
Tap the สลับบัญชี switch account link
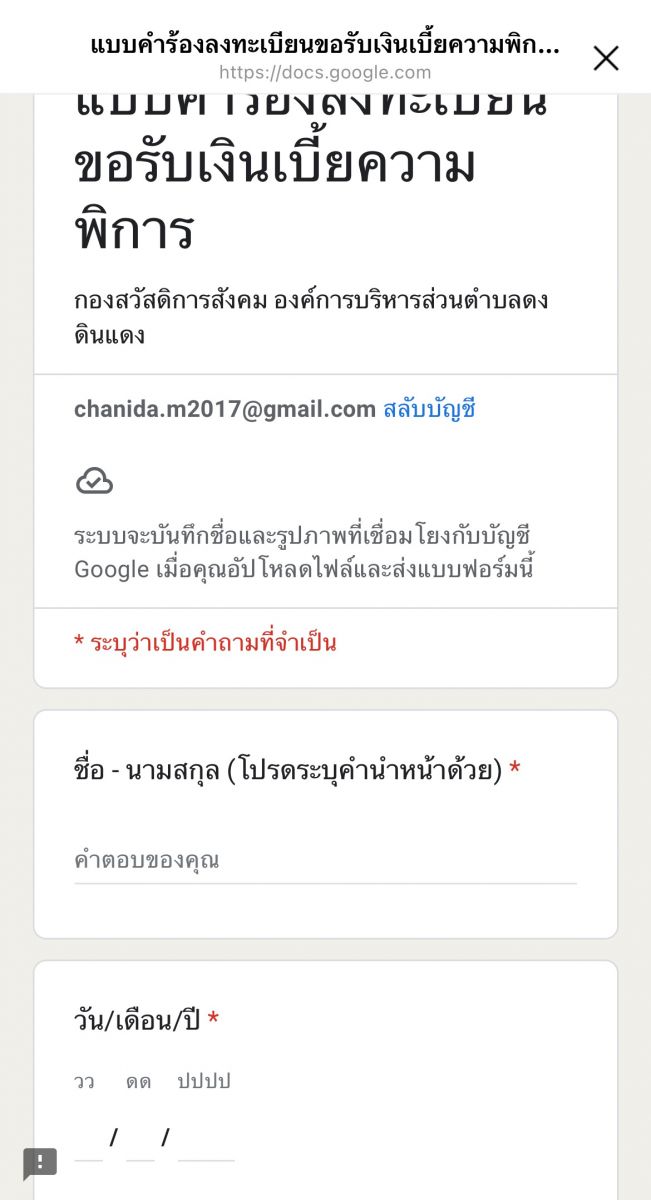pyautogui.click(x=429, y=410)
